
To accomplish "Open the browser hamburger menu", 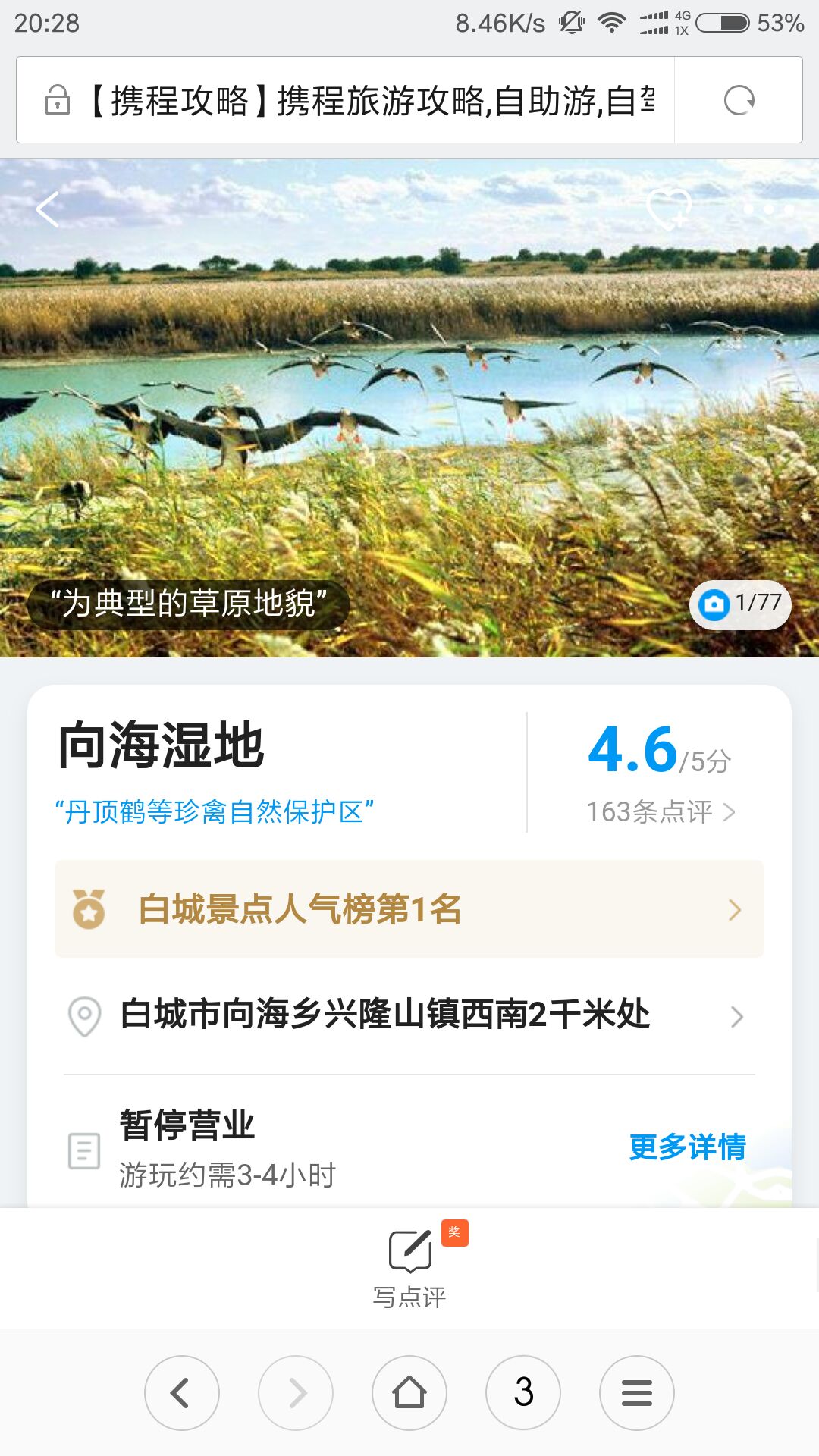I will pos(637,1393).
